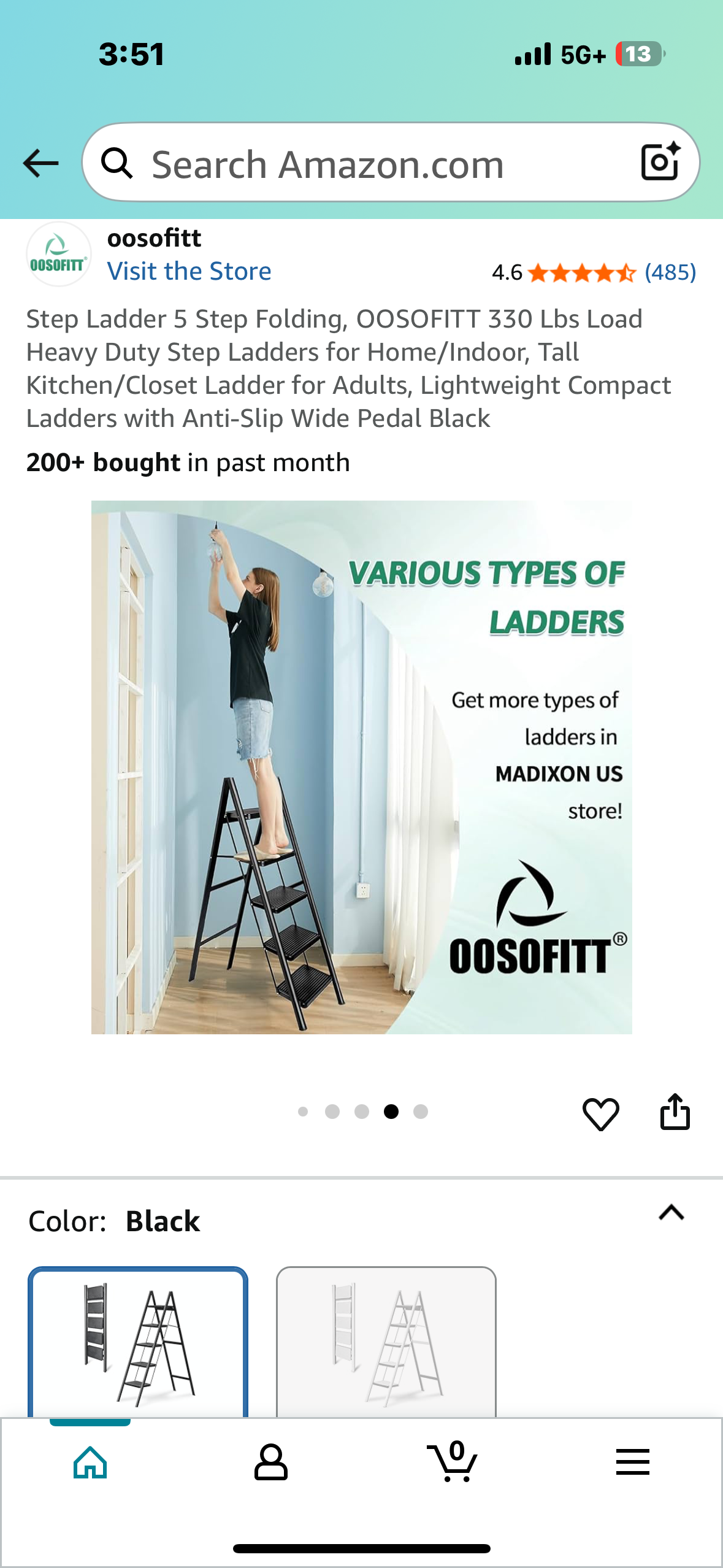Open the account profile tab
Image resolution: width=723 pixels, height=1568 pixels.
click(270, 1462)
